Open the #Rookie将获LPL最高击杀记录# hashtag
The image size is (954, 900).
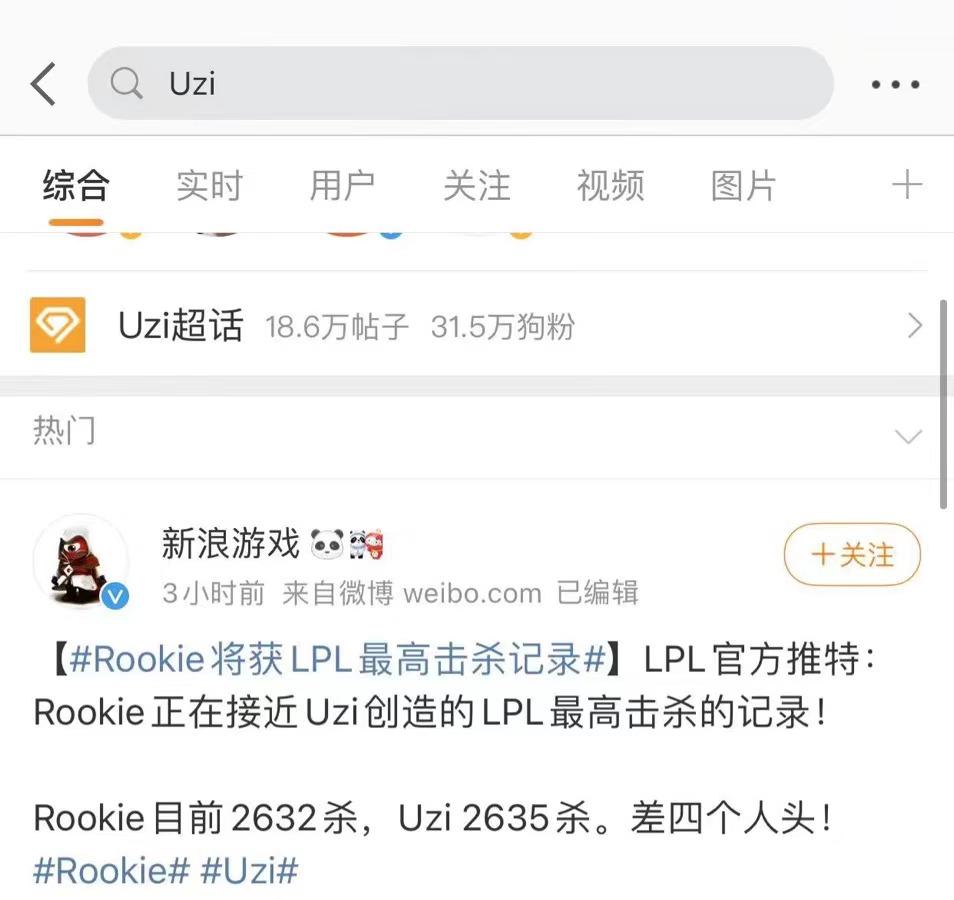point(338,660)
